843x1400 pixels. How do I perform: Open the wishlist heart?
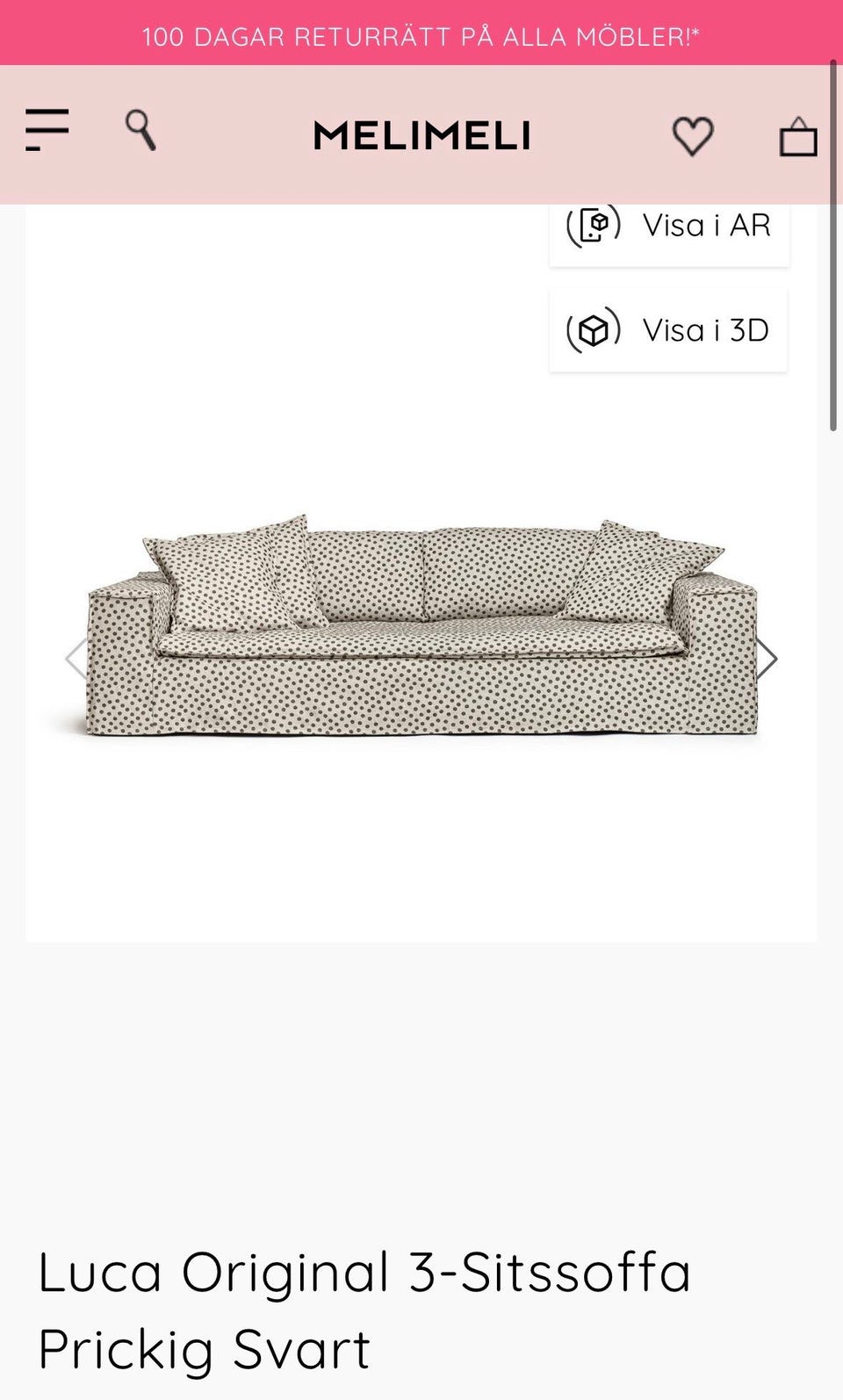tap(693, 136)
